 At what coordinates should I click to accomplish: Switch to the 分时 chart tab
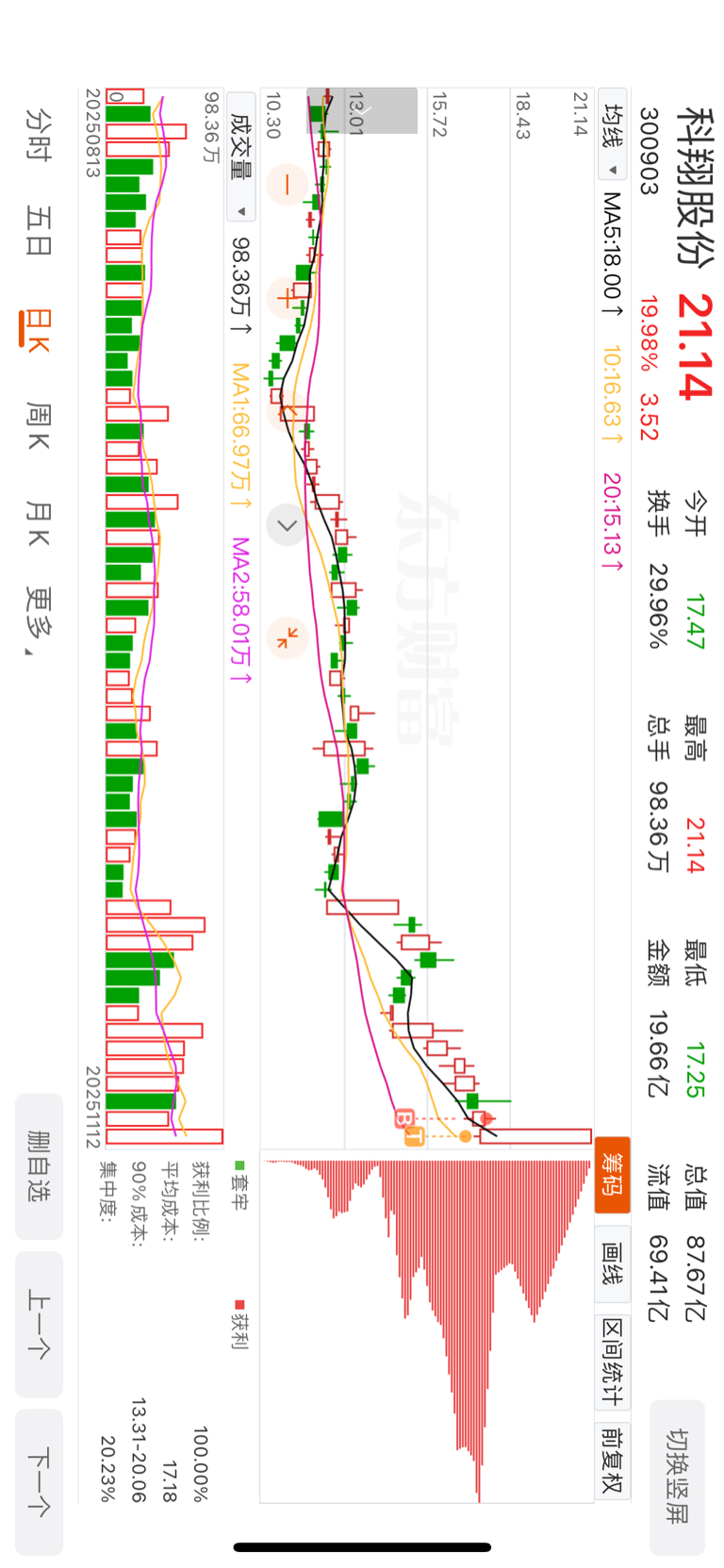[39, 134]
